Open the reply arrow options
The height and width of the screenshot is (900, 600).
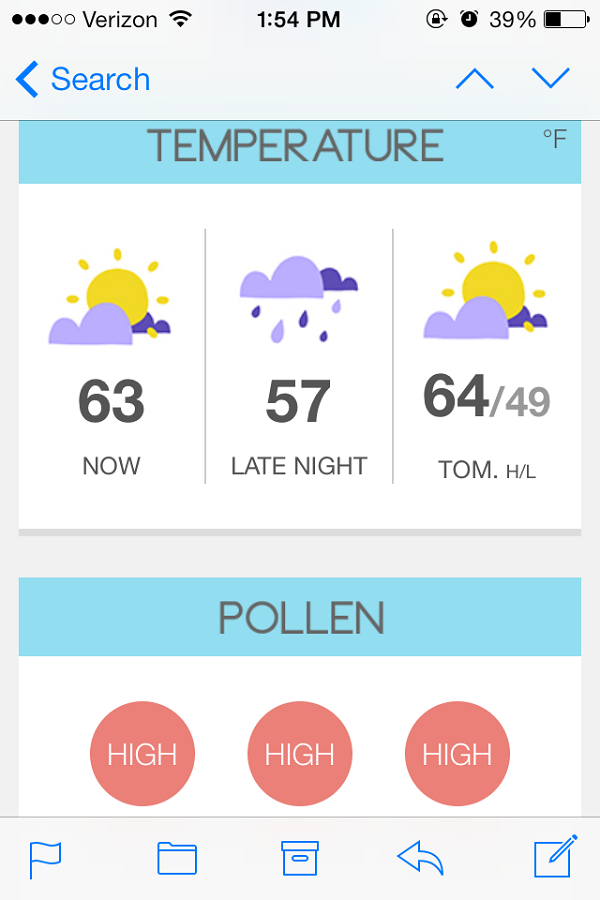coord(420,858)
